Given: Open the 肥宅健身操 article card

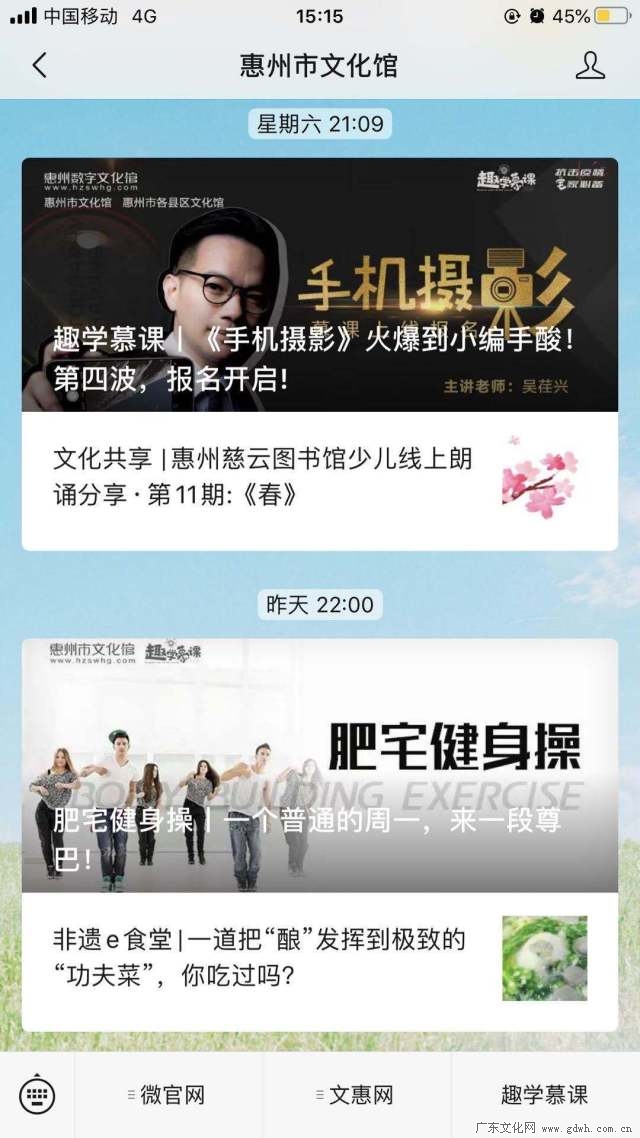Looking at the screenshot, I should (320, 765).
